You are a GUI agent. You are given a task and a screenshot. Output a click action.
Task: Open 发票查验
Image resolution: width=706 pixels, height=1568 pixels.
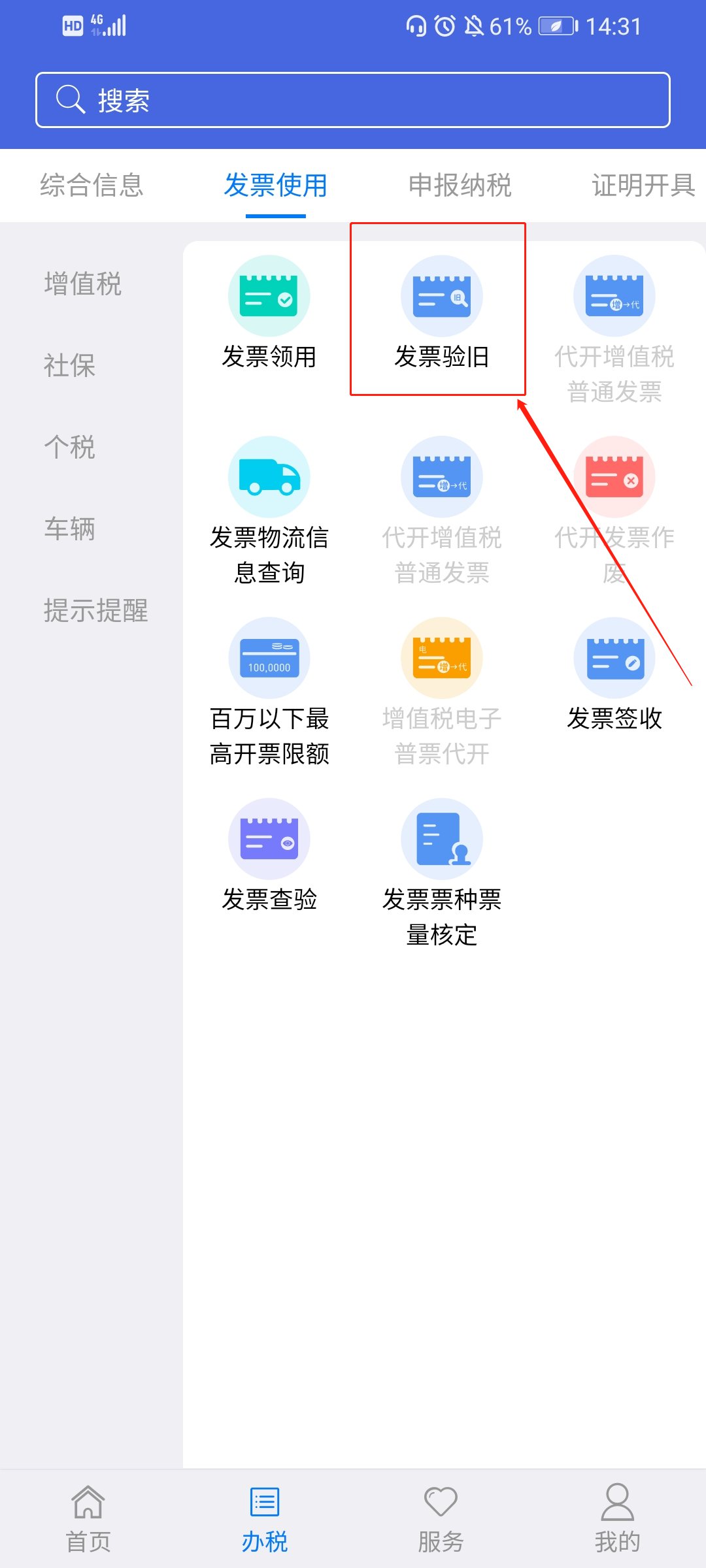pyautogui.click(x=269, y=857)
